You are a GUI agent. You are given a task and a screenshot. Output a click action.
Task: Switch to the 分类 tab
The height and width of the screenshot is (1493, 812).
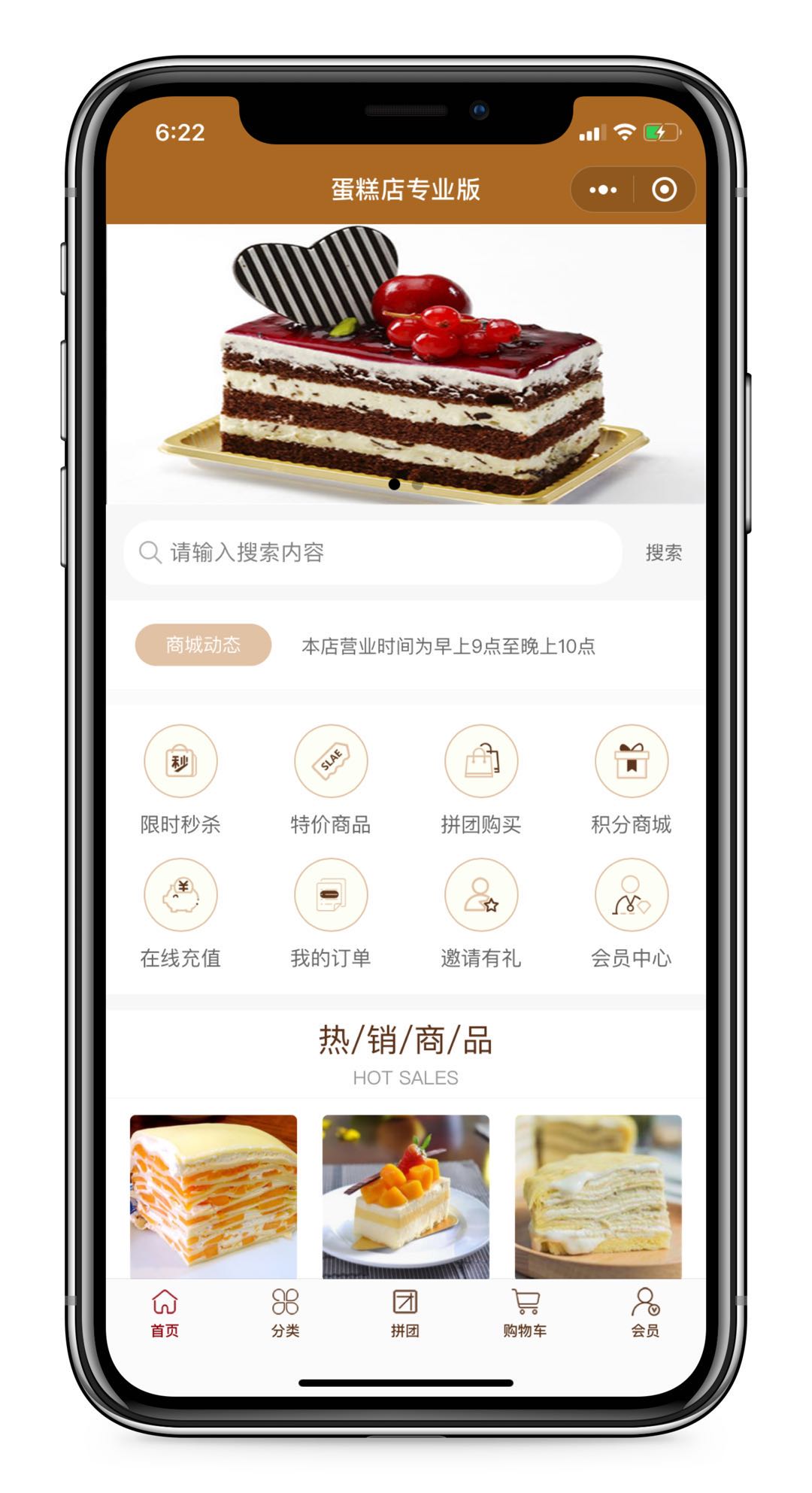(x=286, y=1312)
